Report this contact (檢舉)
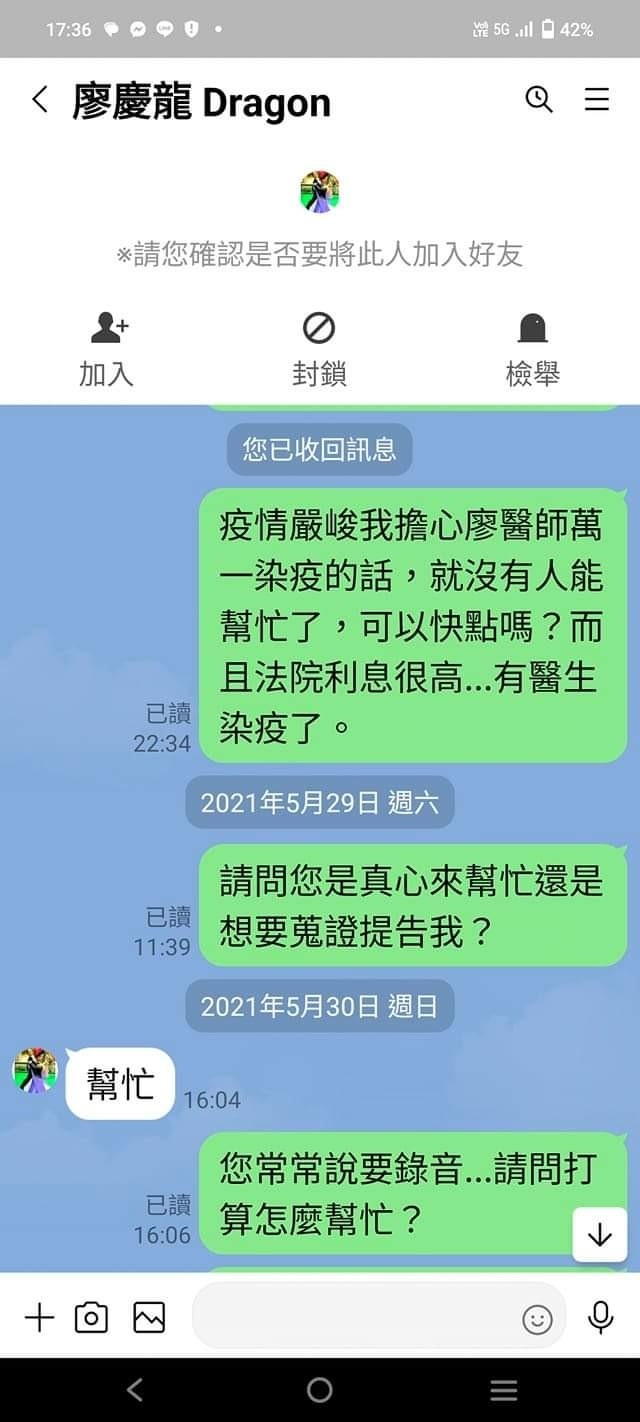 pos(532,348)
